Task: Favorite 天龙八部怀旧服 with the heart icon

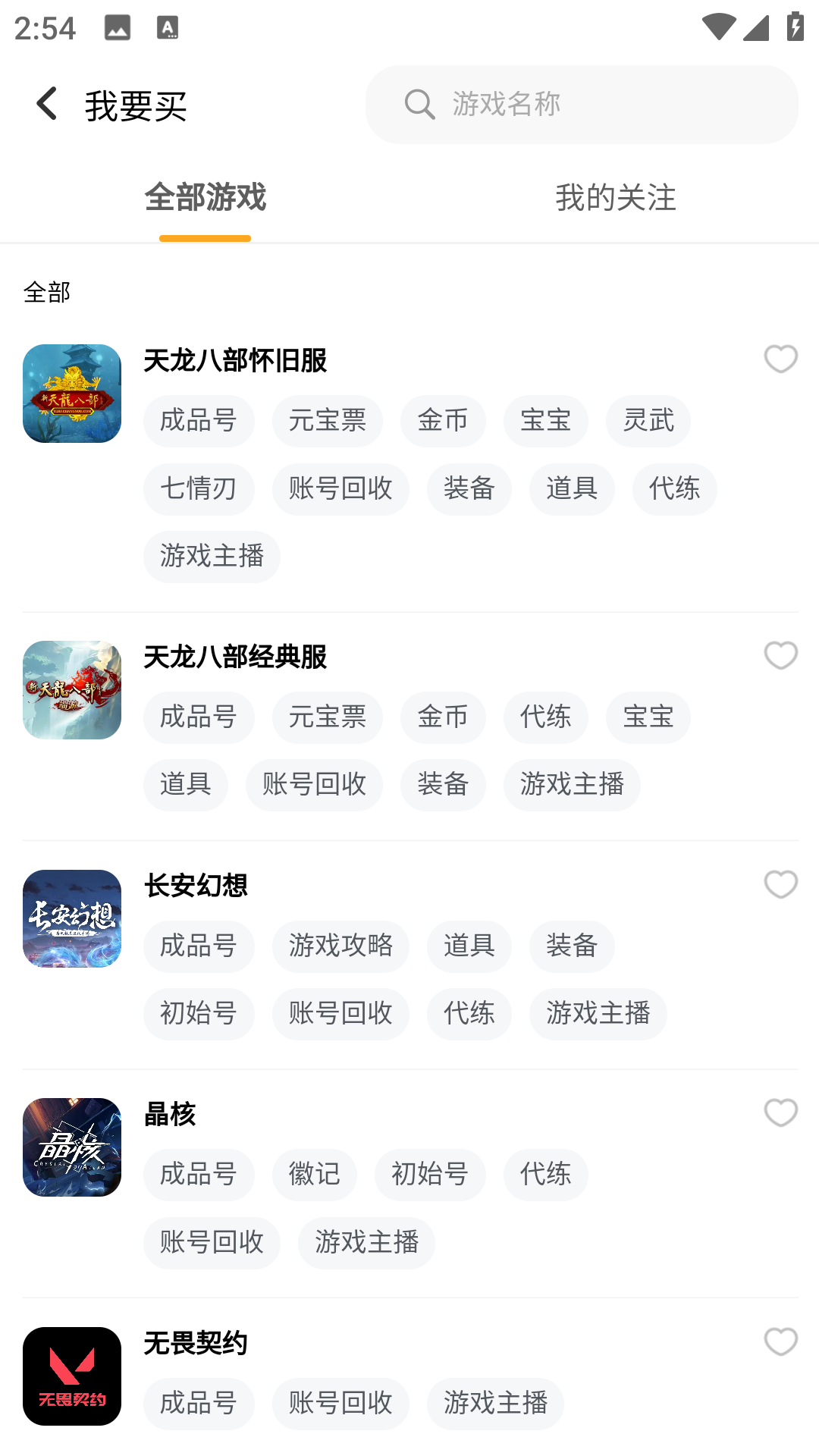Action: coord(780,359)
